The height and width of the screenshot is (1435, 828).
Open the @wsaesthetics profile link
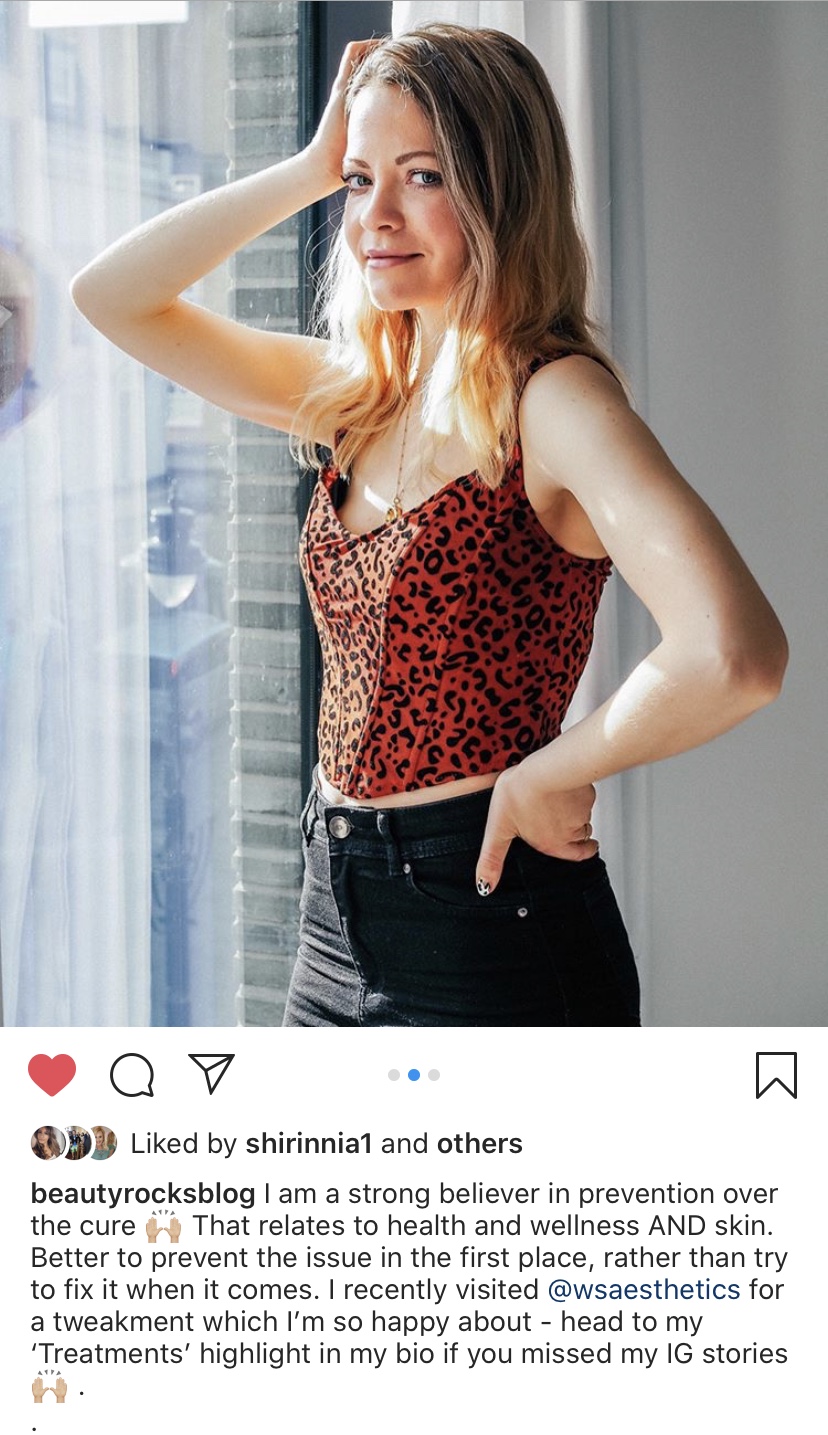pos(644,1289)
